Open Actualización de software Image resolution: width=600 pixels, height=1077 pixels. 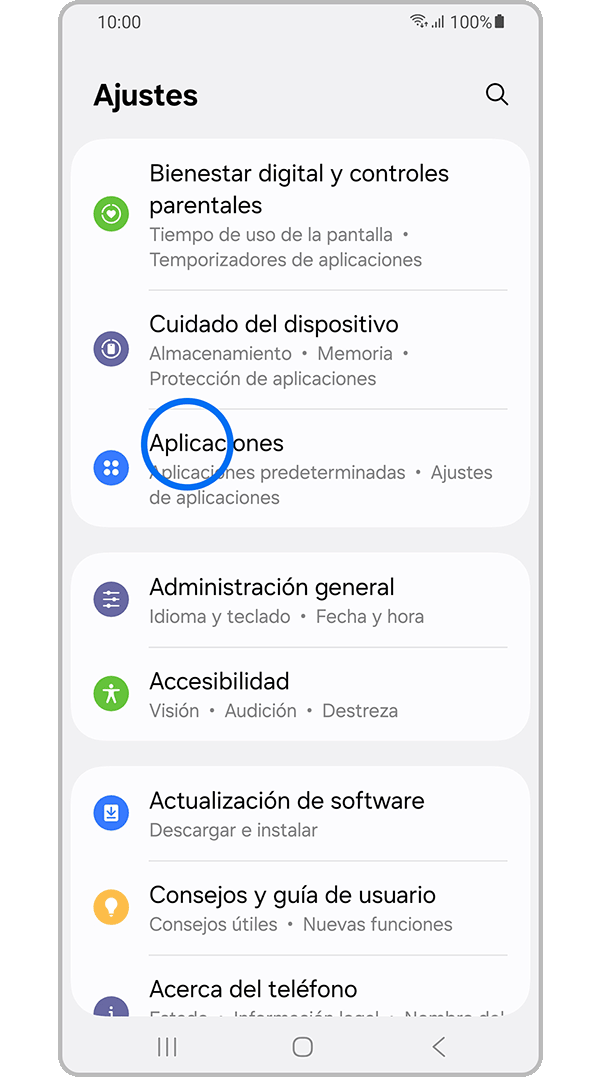tap(300, 813)
